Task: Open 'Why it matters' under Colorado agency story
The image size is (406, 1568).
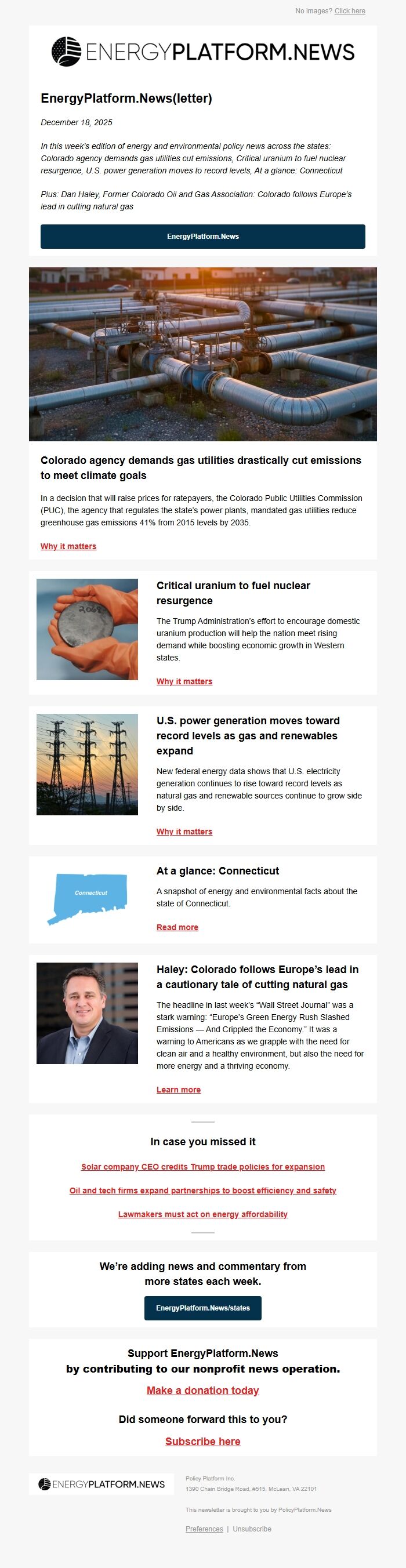Action: click(x=68, y=546)
